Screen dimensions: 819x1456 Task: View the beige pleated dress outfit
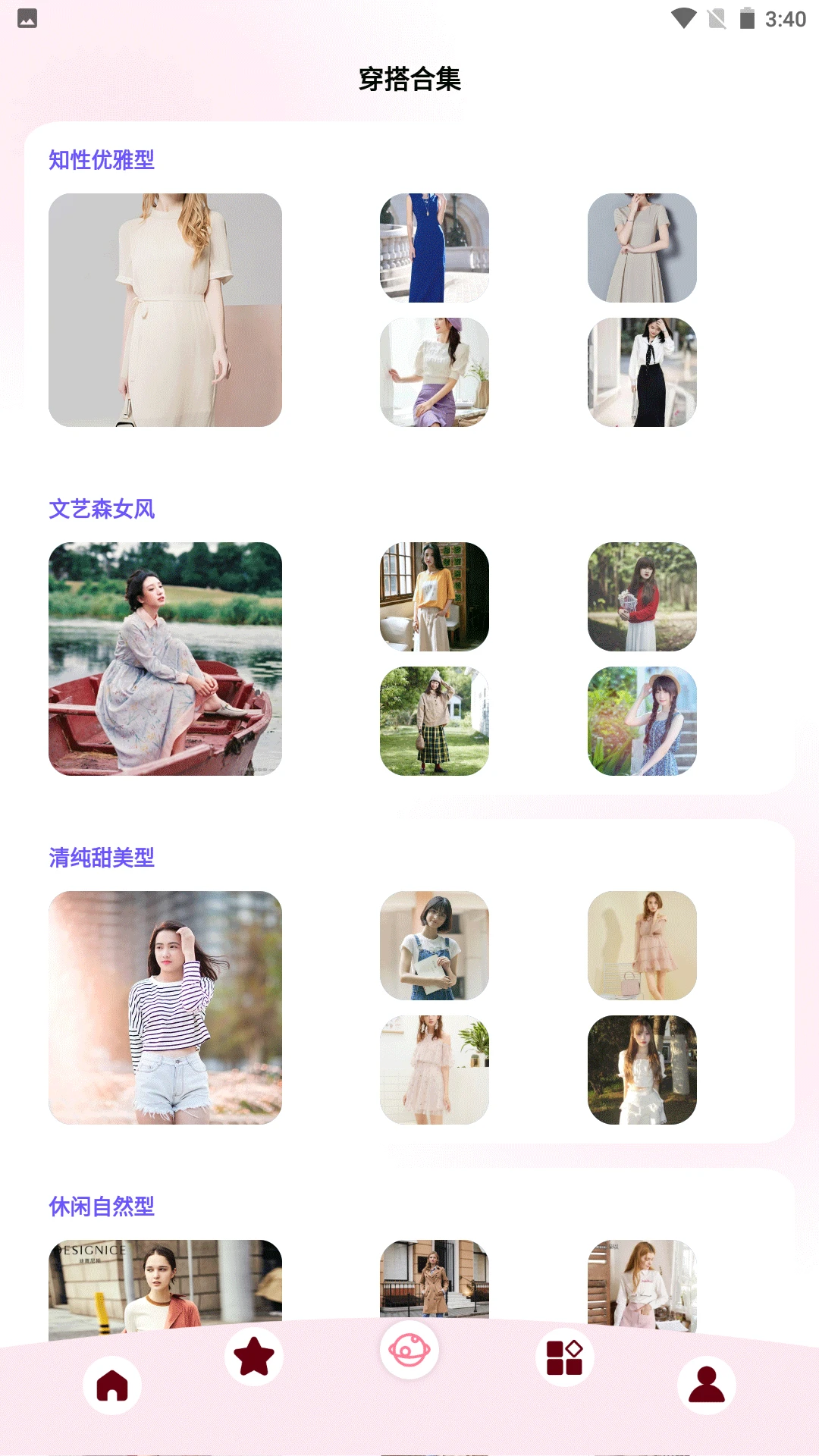tap(642, 248)
